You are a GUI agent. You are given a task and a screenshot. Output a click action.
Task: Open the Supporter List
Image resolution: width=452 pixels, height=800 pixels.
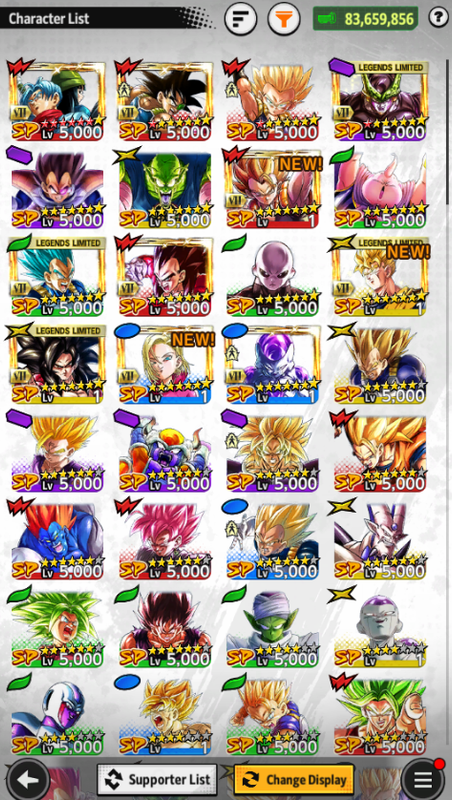[157, 779]
